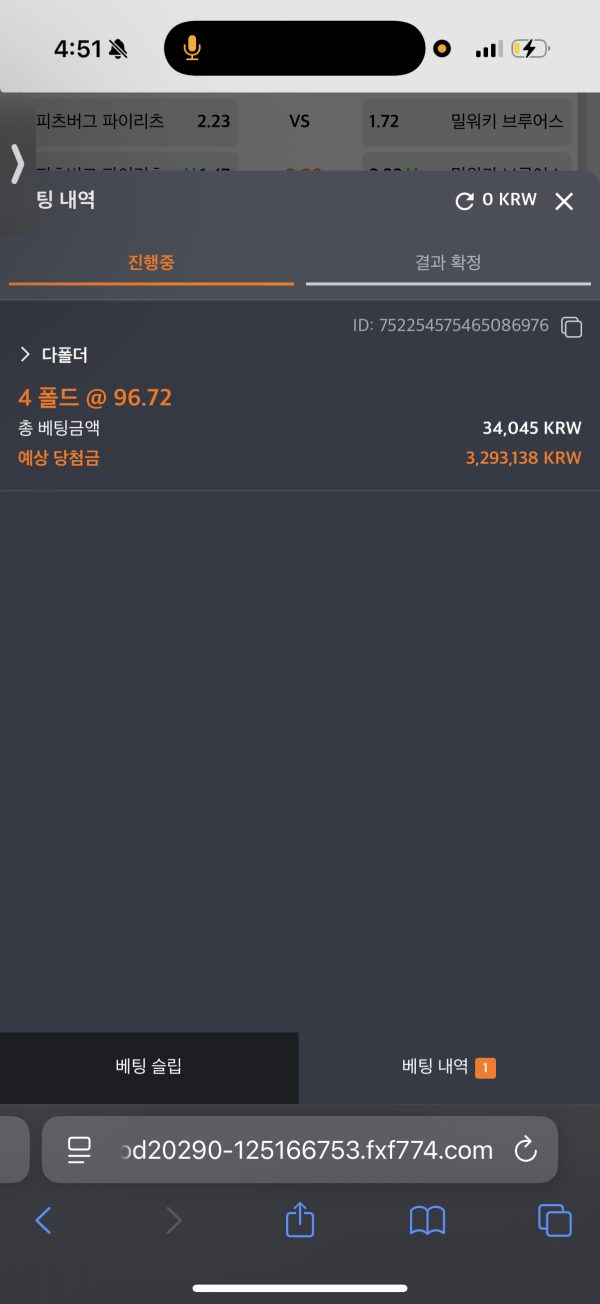
Task: Tap the Safari address bar
Action: point(305,1150)
